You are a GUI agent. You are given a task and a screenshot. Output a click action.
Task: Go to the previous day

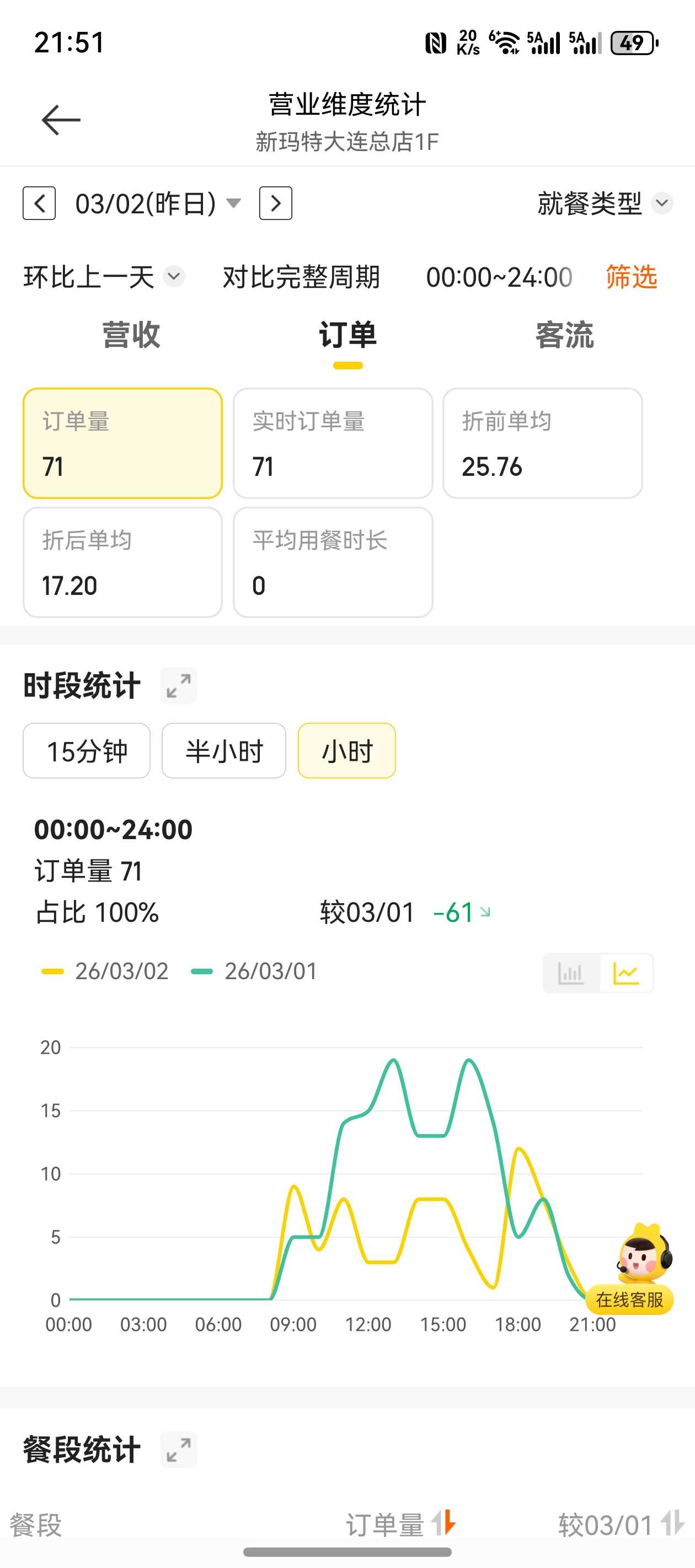(40, 203)
